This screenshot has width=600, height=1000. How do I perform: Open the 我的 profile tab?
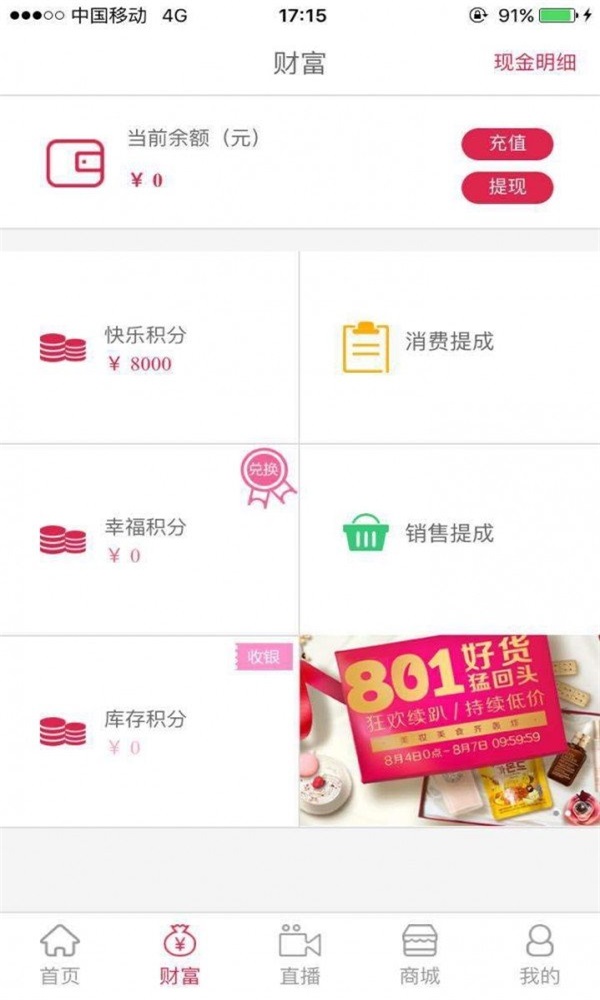pyautogui.click(x=540, y=955)
